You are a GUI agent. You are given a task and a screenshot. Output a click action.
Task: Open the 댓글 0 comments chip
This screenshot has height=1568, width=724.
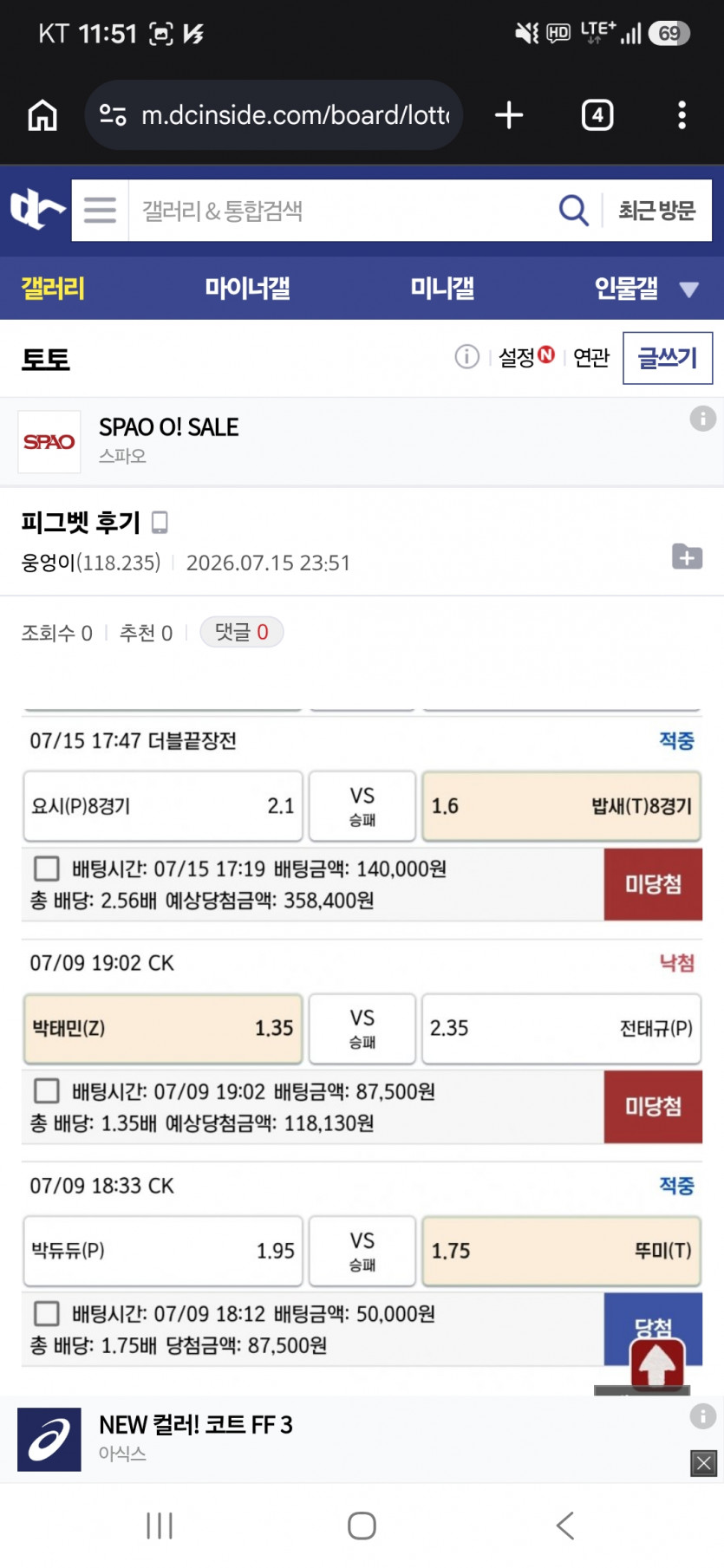[242, 633]
